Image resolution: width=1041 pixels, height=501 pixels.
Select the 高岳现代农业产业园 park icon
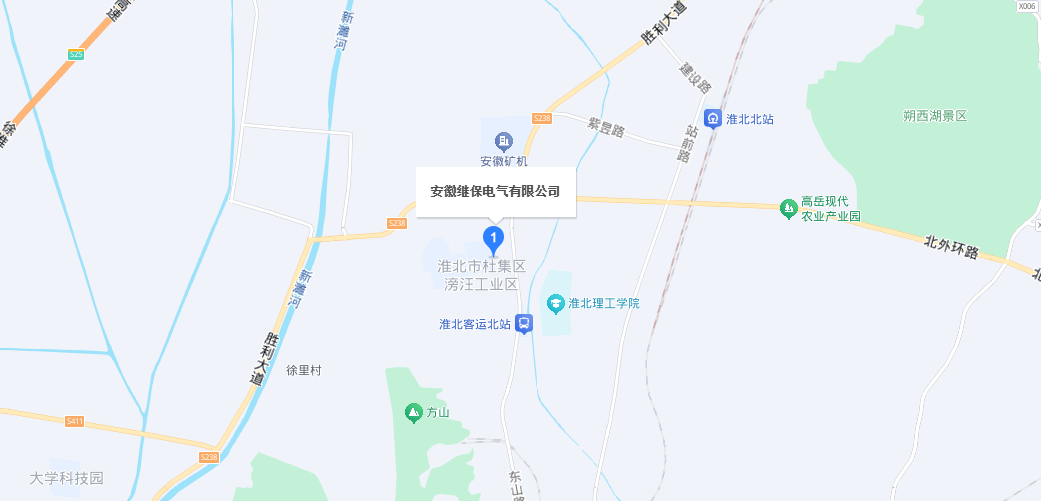point(788,208)
